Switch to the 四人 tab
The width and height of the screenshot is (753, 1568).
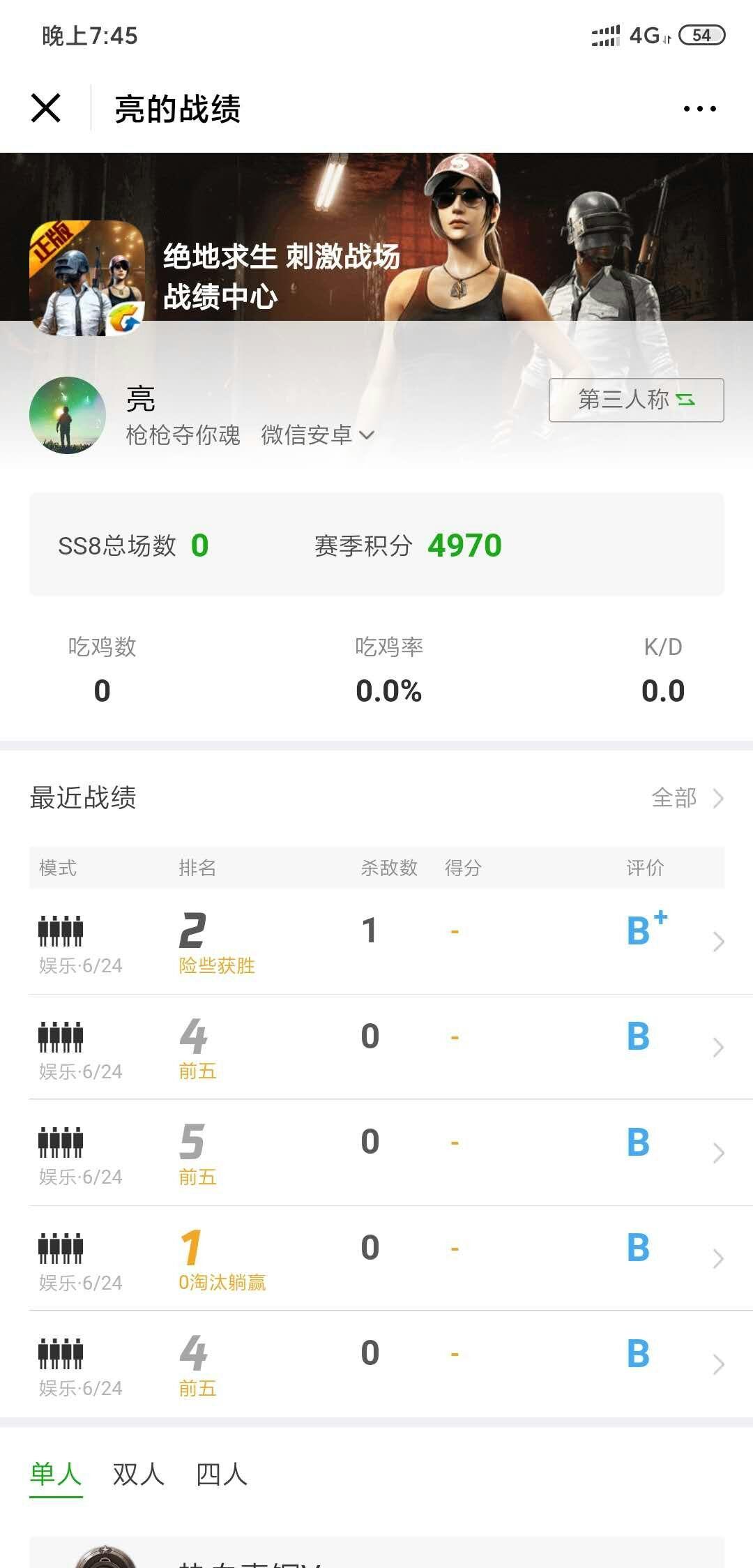click(x=222, y=1475)
